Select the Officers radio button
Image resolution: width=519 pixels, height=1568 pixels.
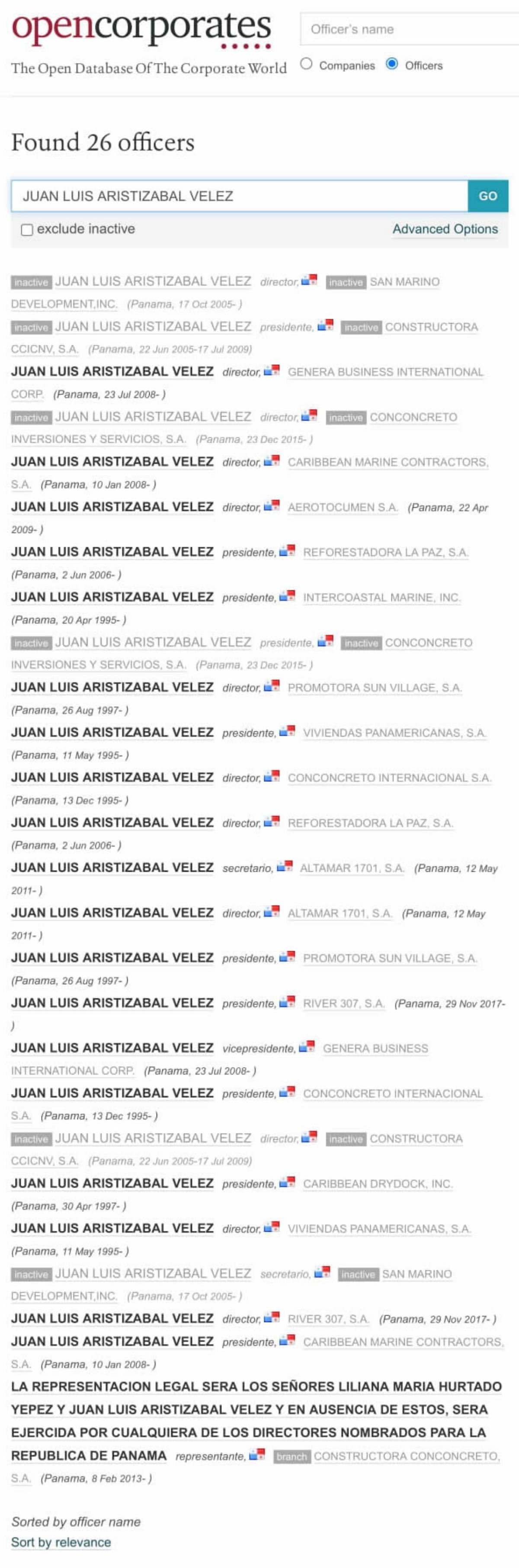tap(392, 64)
